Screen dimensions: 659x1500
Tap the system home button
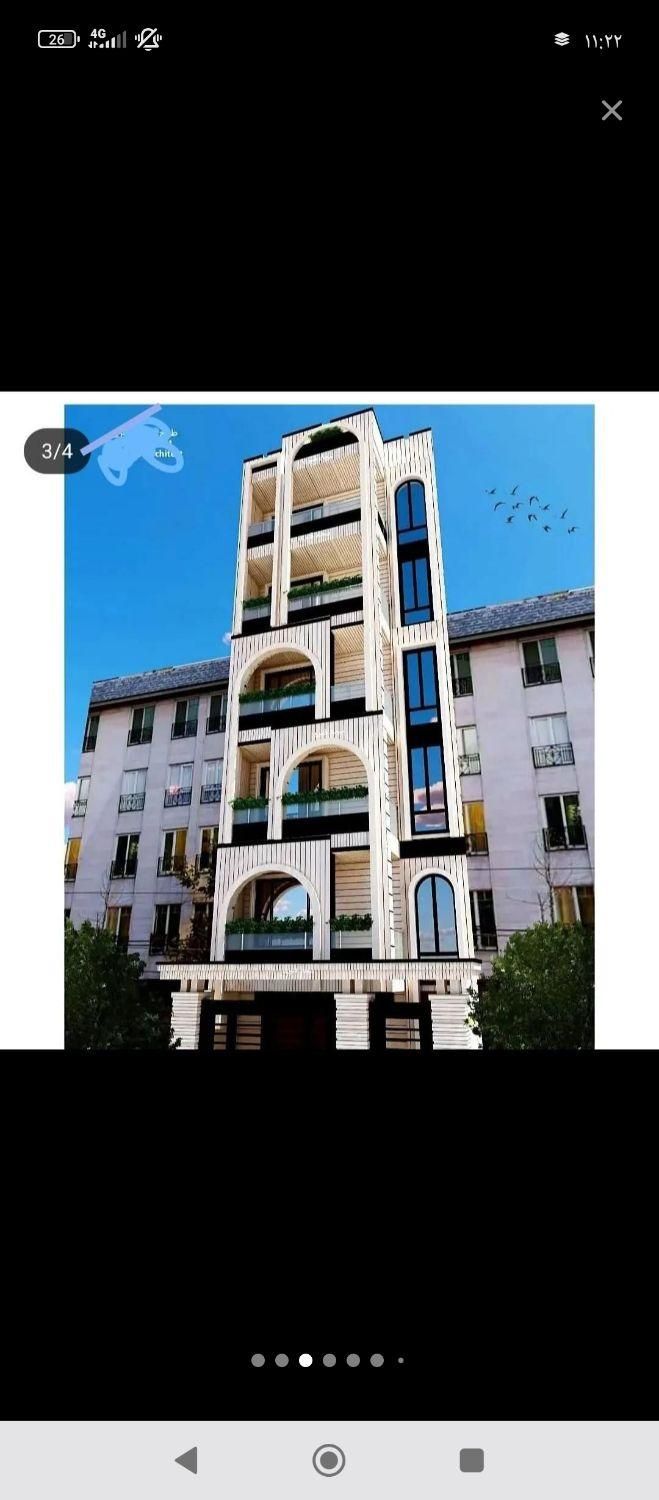point(329,1460)
